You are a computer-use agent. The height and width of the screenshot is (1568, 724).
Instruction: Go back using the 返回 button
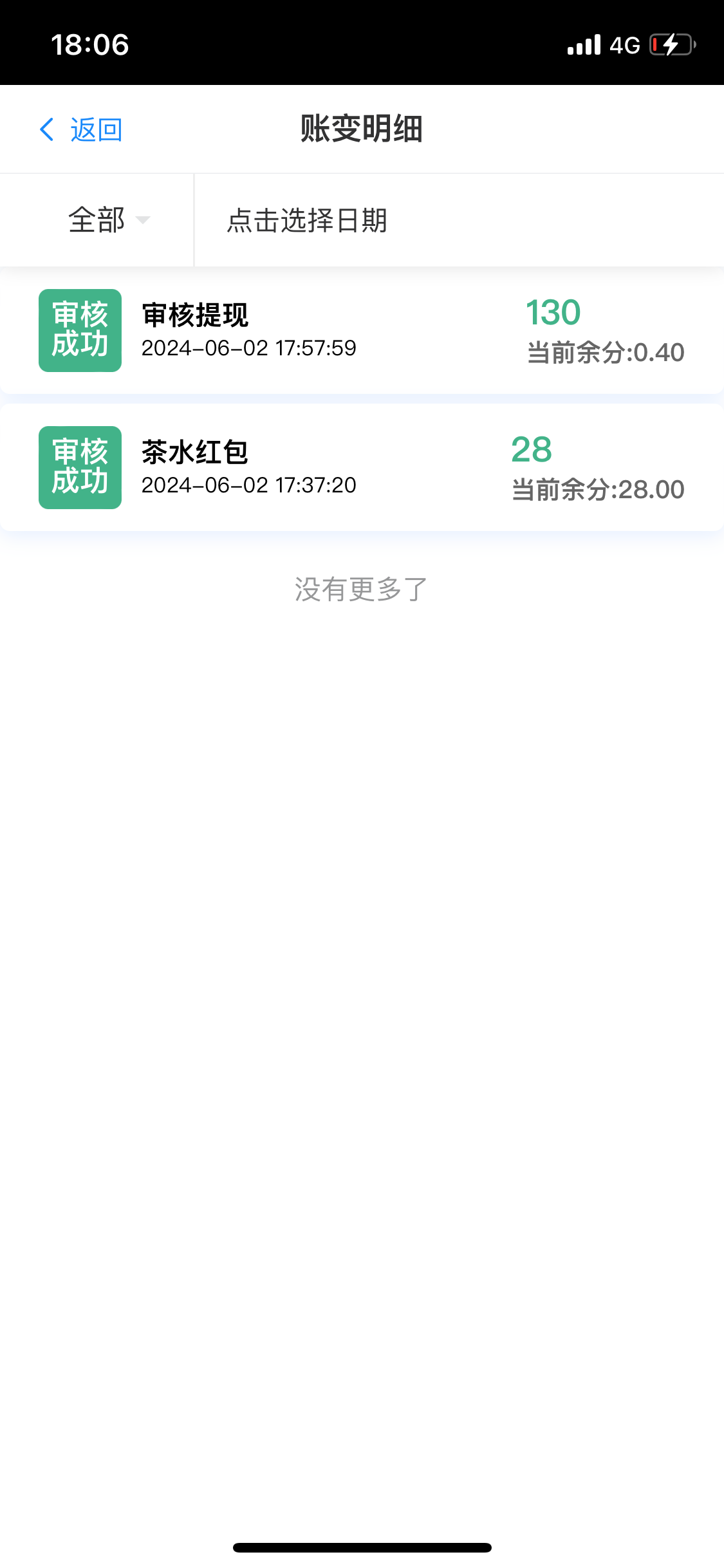(80, 130)
